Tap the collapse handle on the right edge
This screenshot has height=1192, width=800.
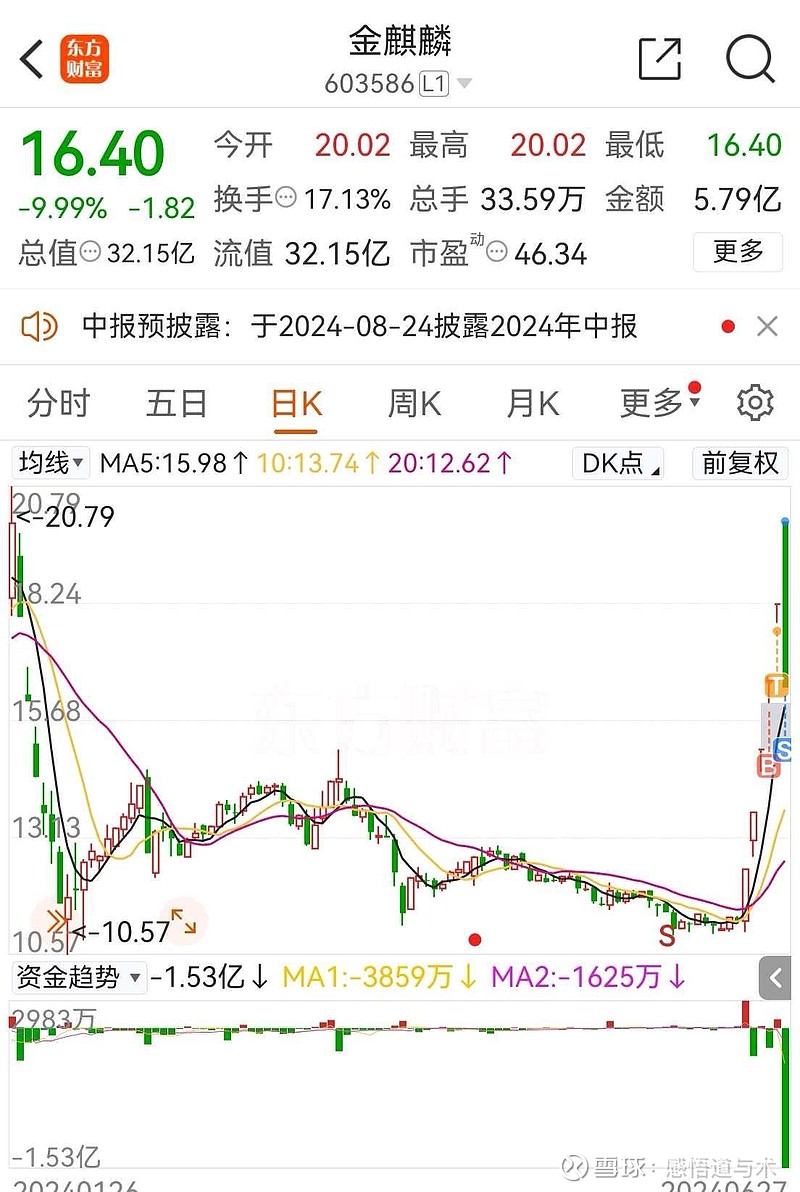coord(777,977)
